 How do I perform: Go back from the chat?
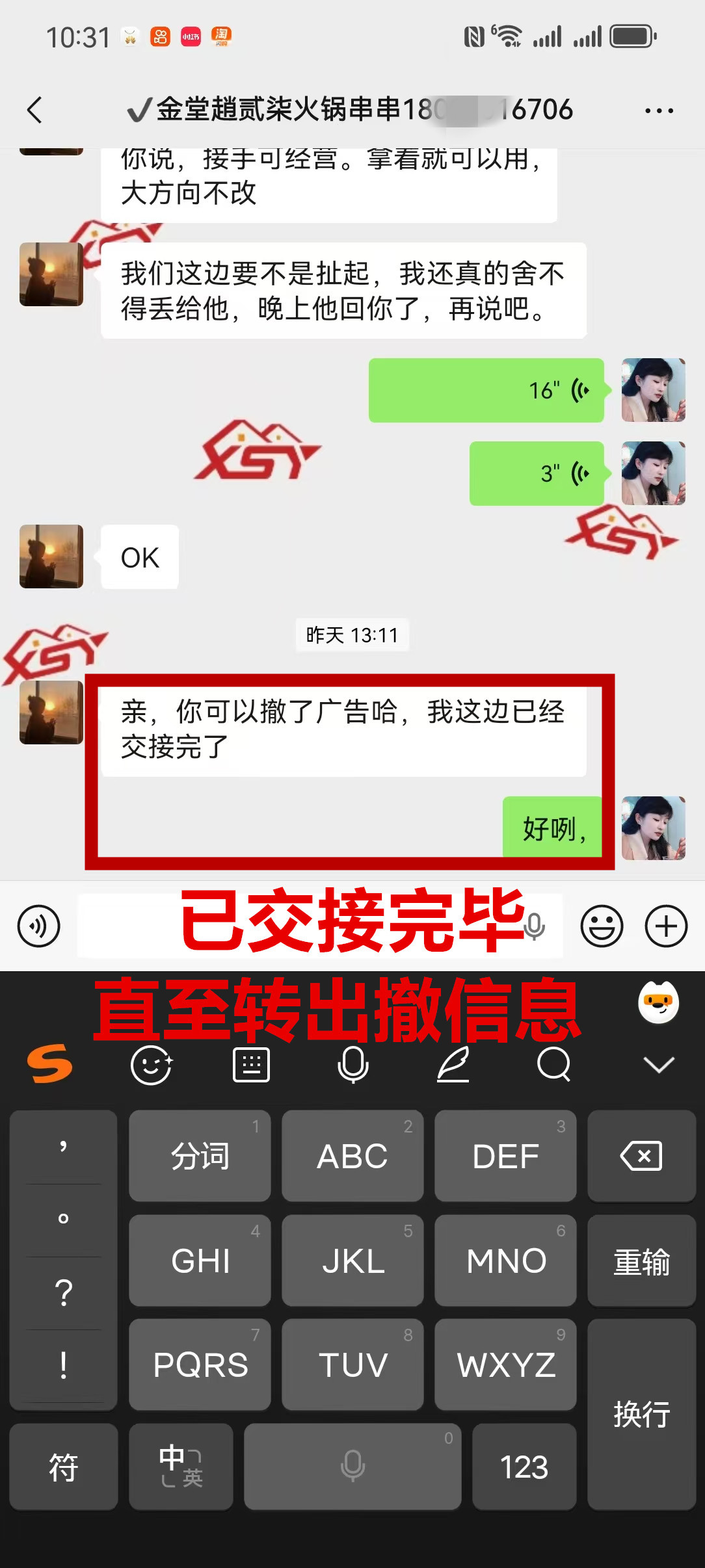(x=35, y=110)
